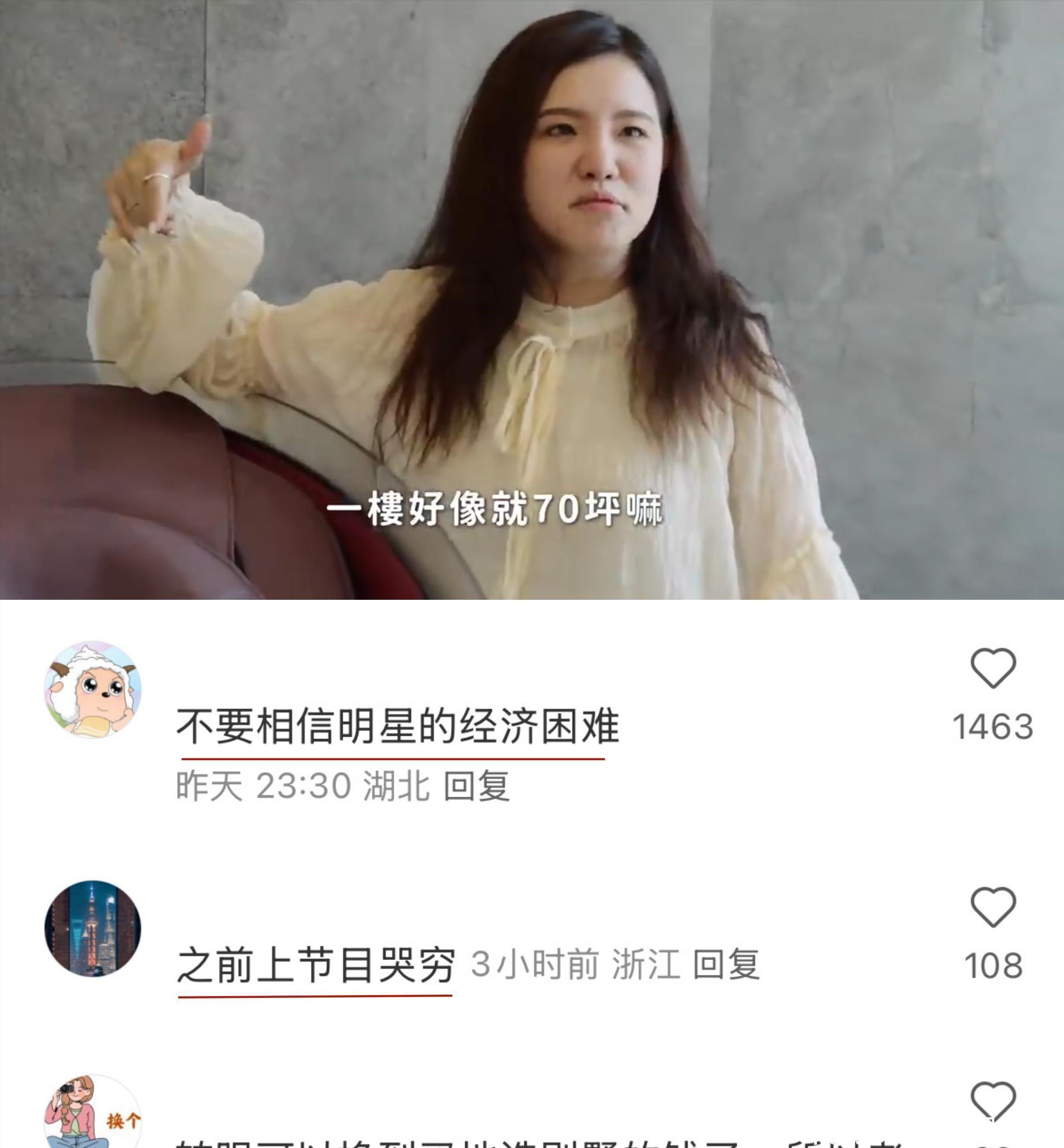Open the sheep avatar commenter's profile
The image size is (1064, 1148).
pos(93,689)
